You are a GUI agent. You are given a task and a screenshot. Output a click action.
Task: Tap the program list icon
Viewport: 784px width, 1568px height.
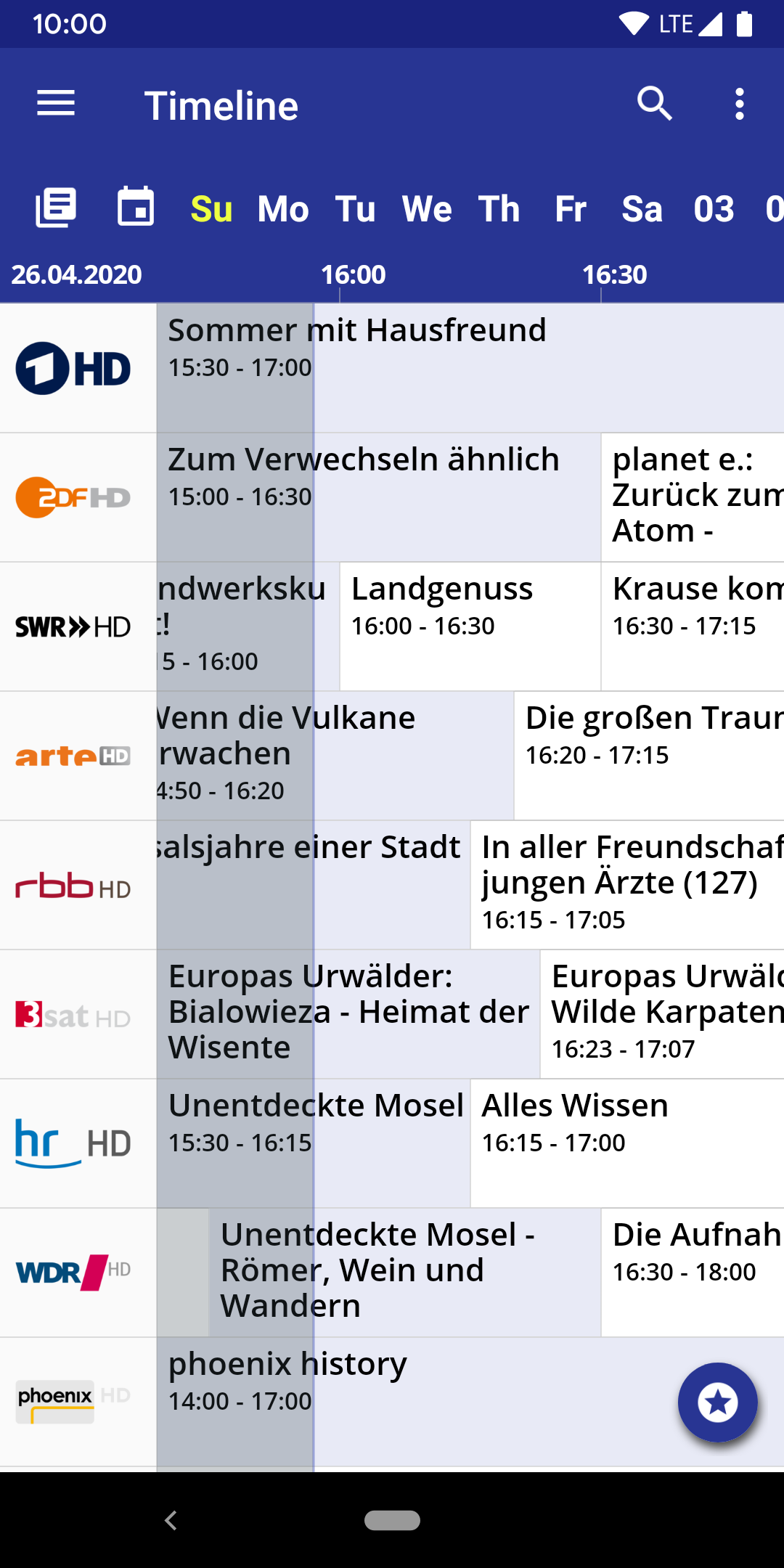(56, 208)
